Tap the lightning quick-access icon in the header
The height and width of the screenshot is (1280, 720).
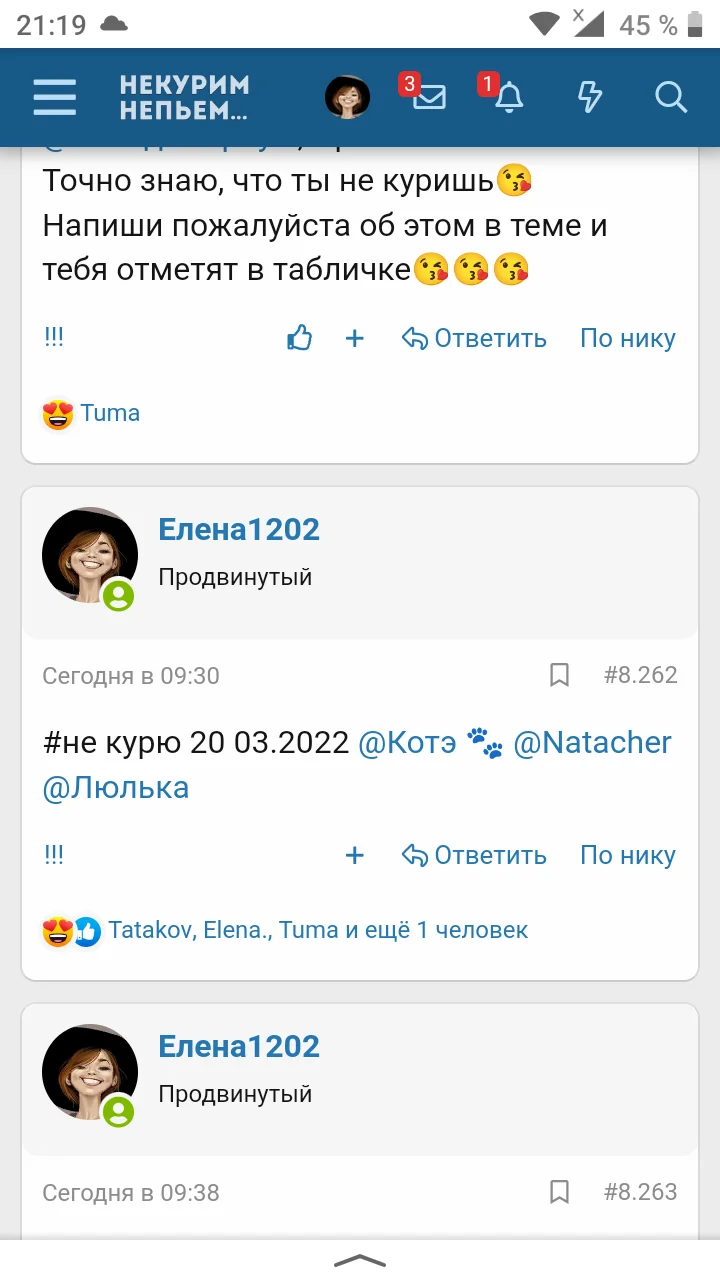tap(590, 97)
